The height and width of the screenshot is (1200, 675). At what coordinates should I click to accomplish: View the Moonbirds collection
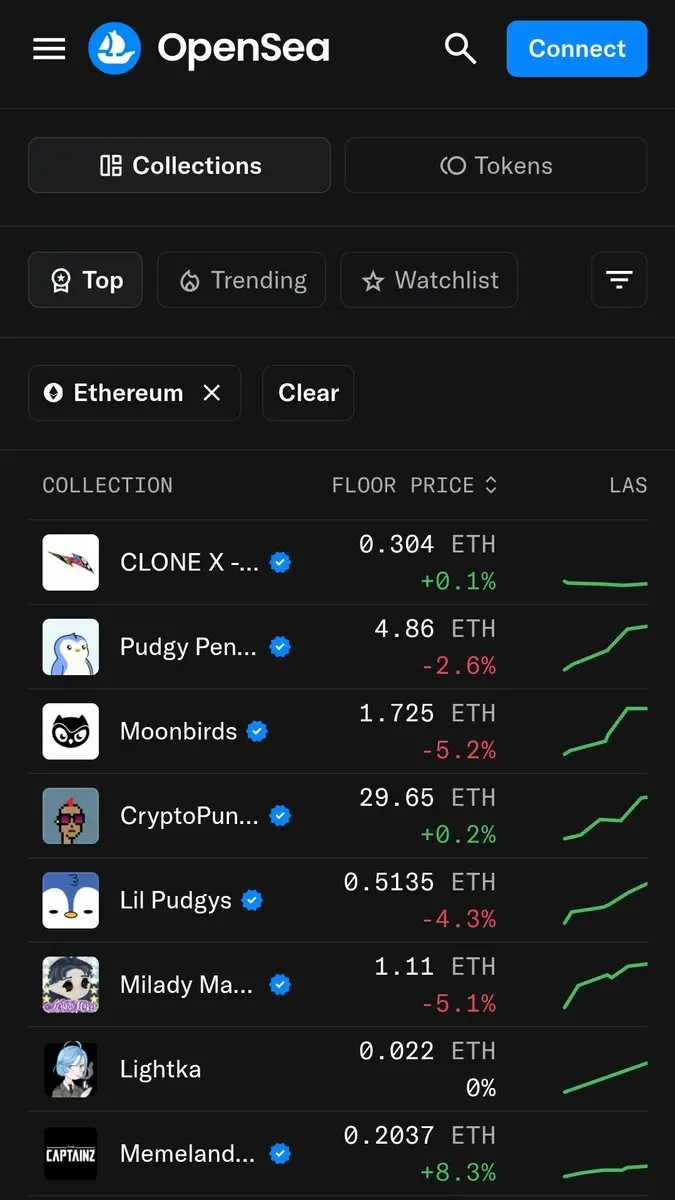click(x=338, y=731)
